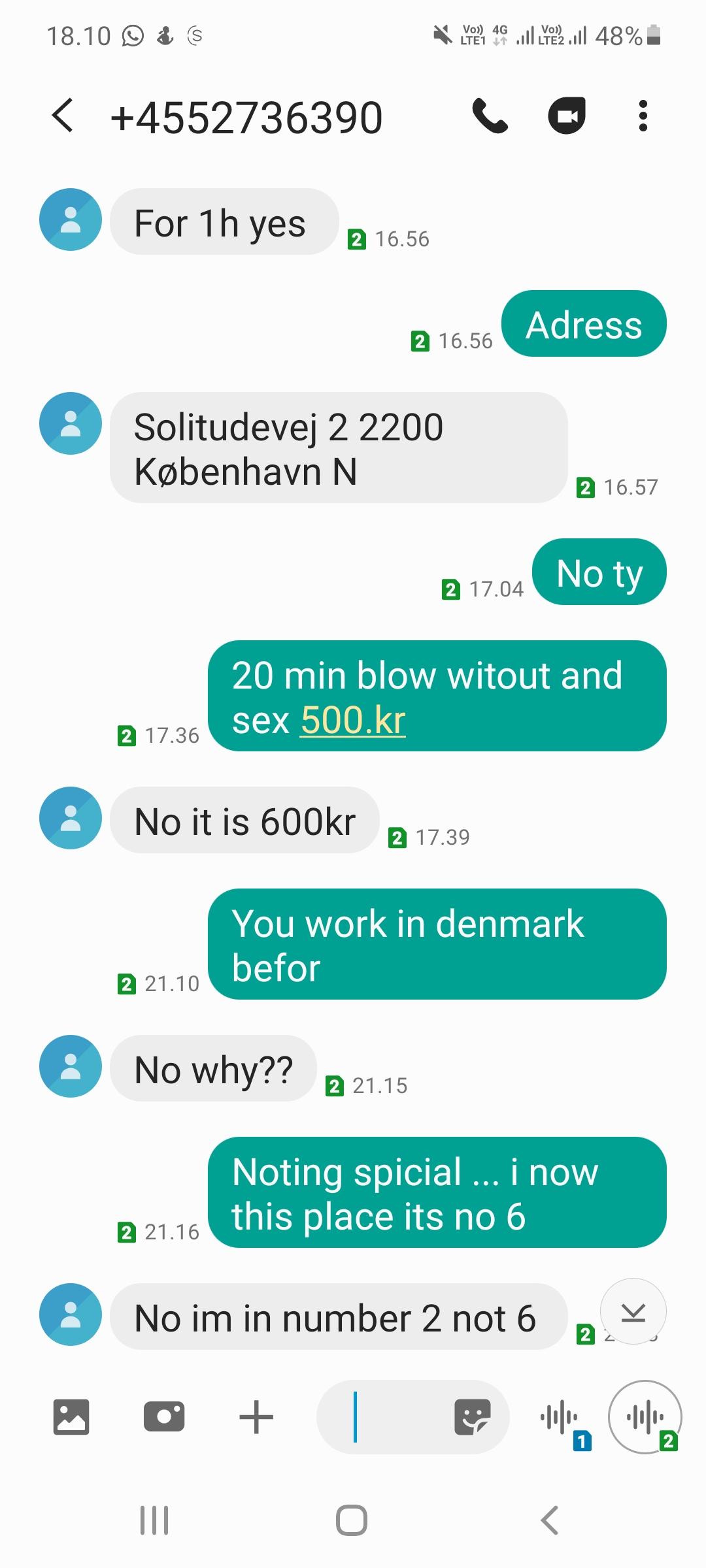This screenshot has height=1568, width=706.
Task: Open the 500.kr link in the message
Action: 353,721
